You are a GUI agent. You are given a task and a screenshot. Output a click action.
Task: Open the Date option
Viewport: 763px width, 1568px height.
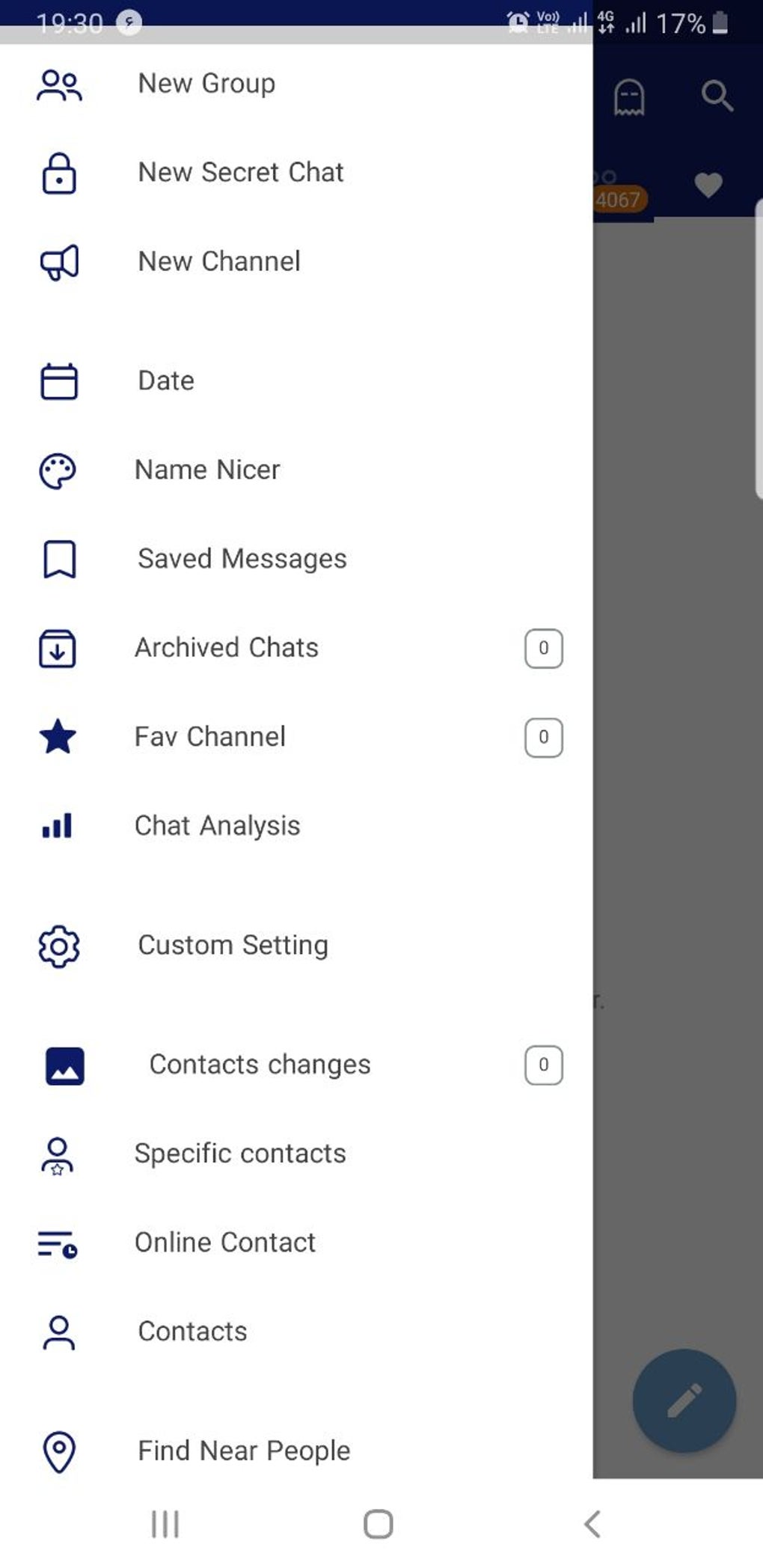tap(166, 381)
